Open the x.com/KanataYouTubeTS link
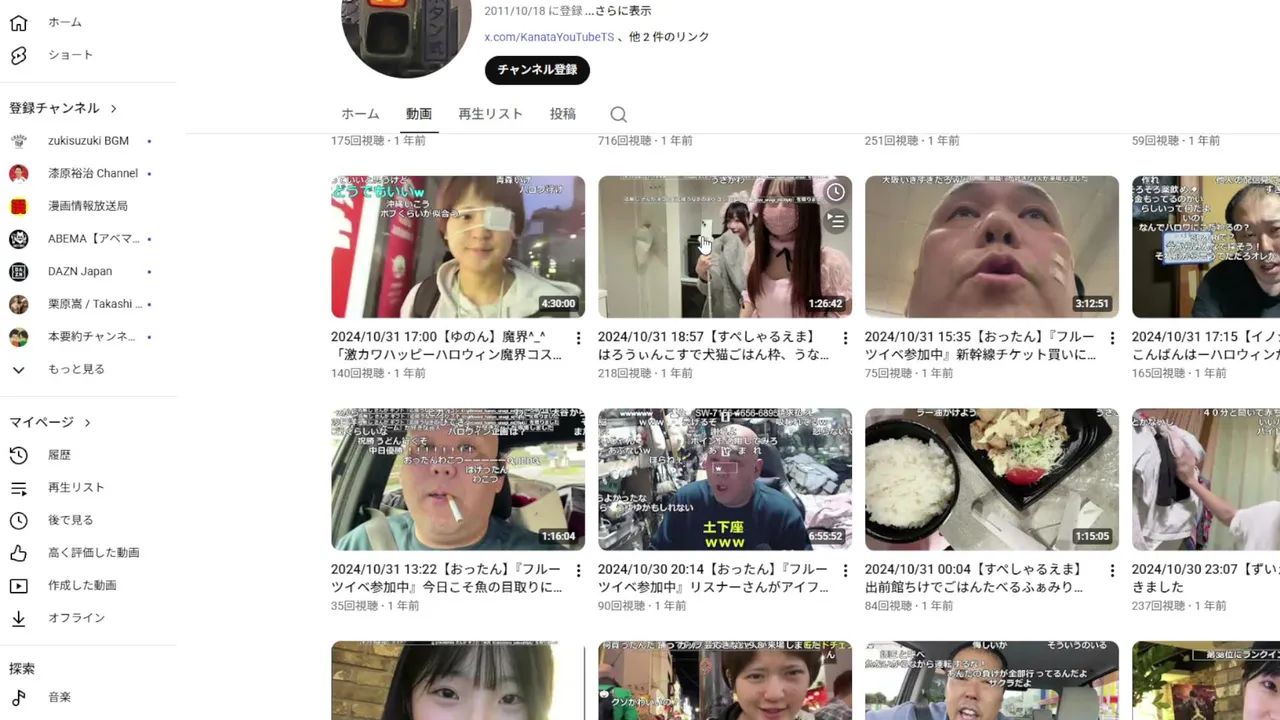Screen dimensions: 1280x720 [x=549, y=37]
